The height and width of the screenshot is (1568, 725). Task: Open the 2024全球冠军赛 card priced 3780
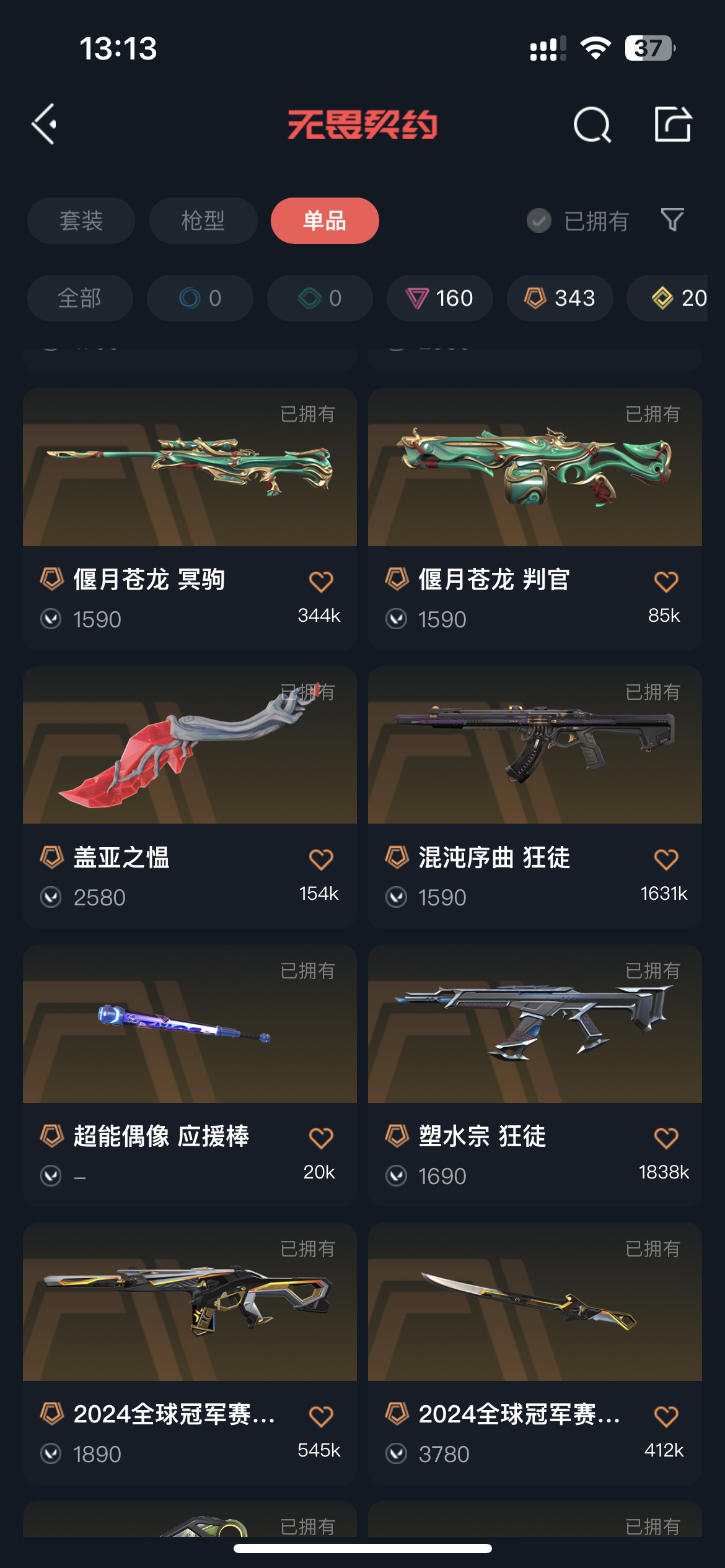pyautogui.click(x=535, y=1353)
